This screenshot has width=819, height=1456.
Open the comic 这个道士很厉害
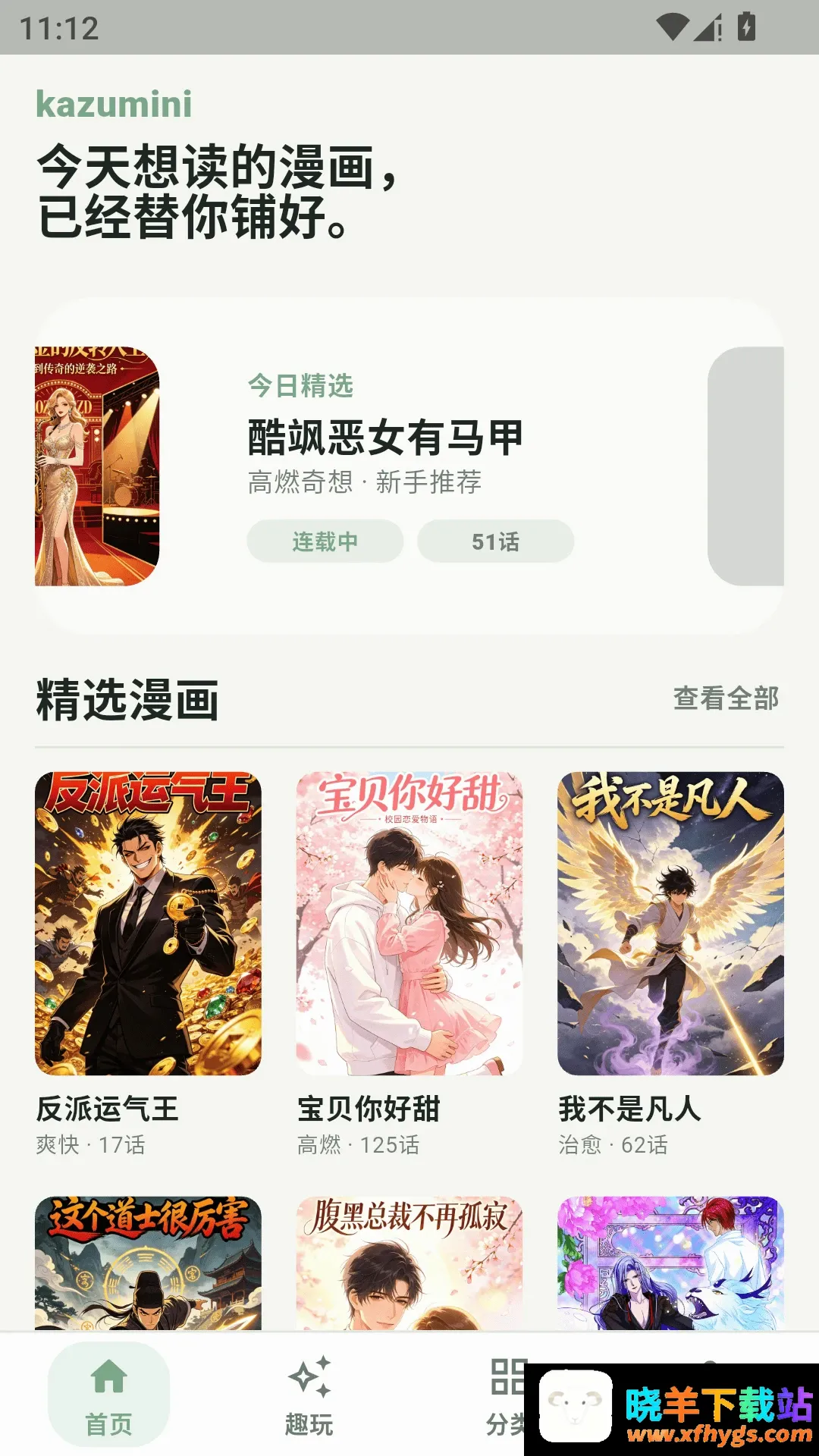coord(148,1263)
